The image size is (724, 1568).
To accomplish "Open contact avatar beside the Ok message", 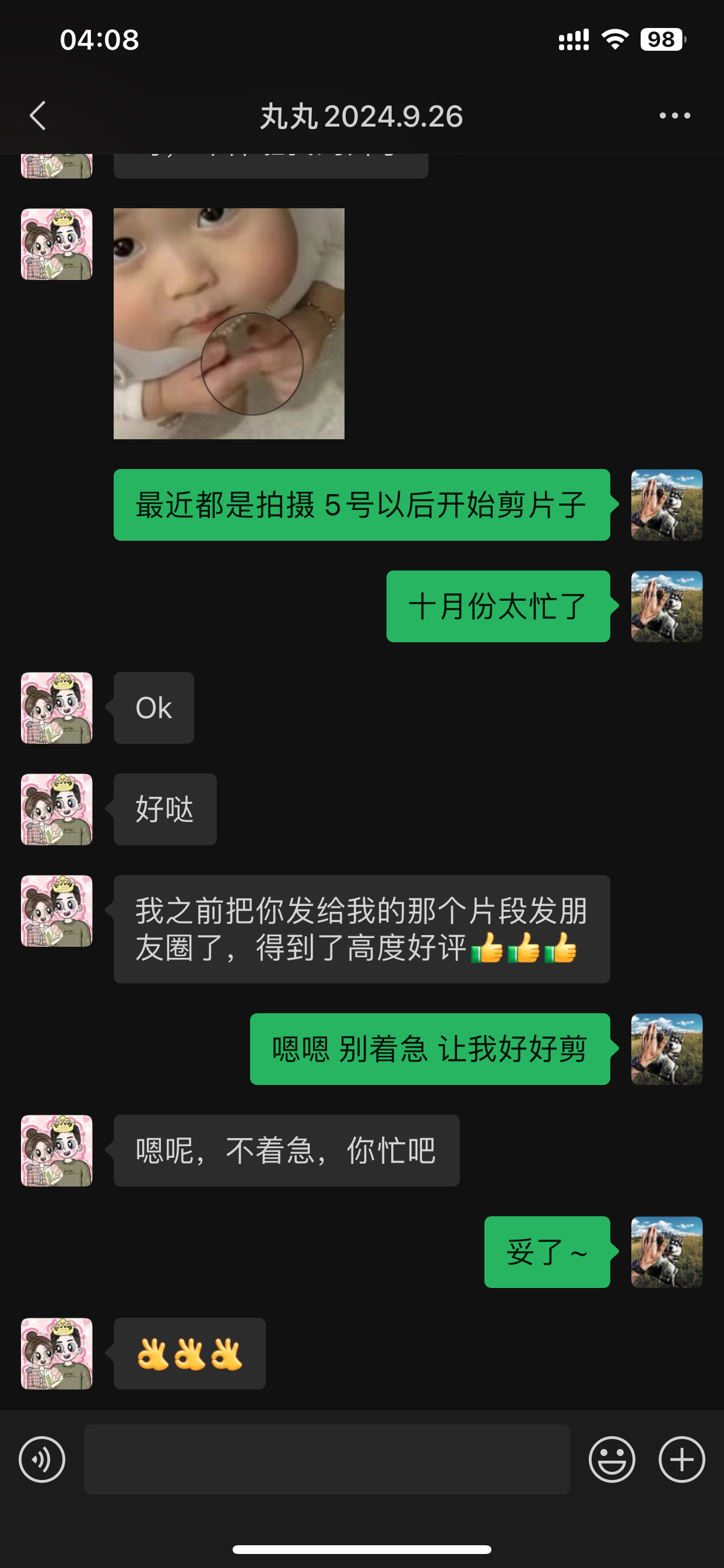I will [x=57, y=708].
